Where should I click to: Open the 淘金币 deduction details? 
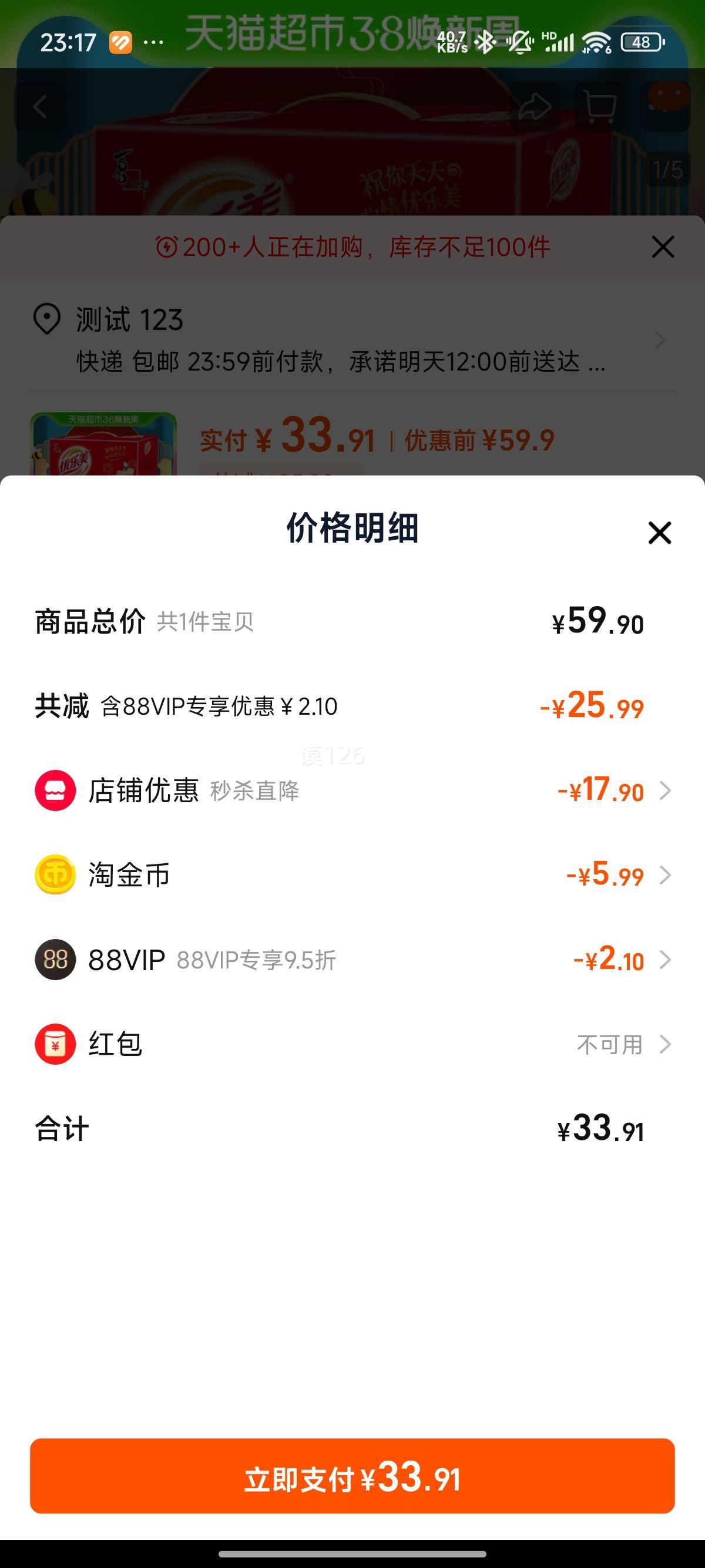(x=665, y=876)
